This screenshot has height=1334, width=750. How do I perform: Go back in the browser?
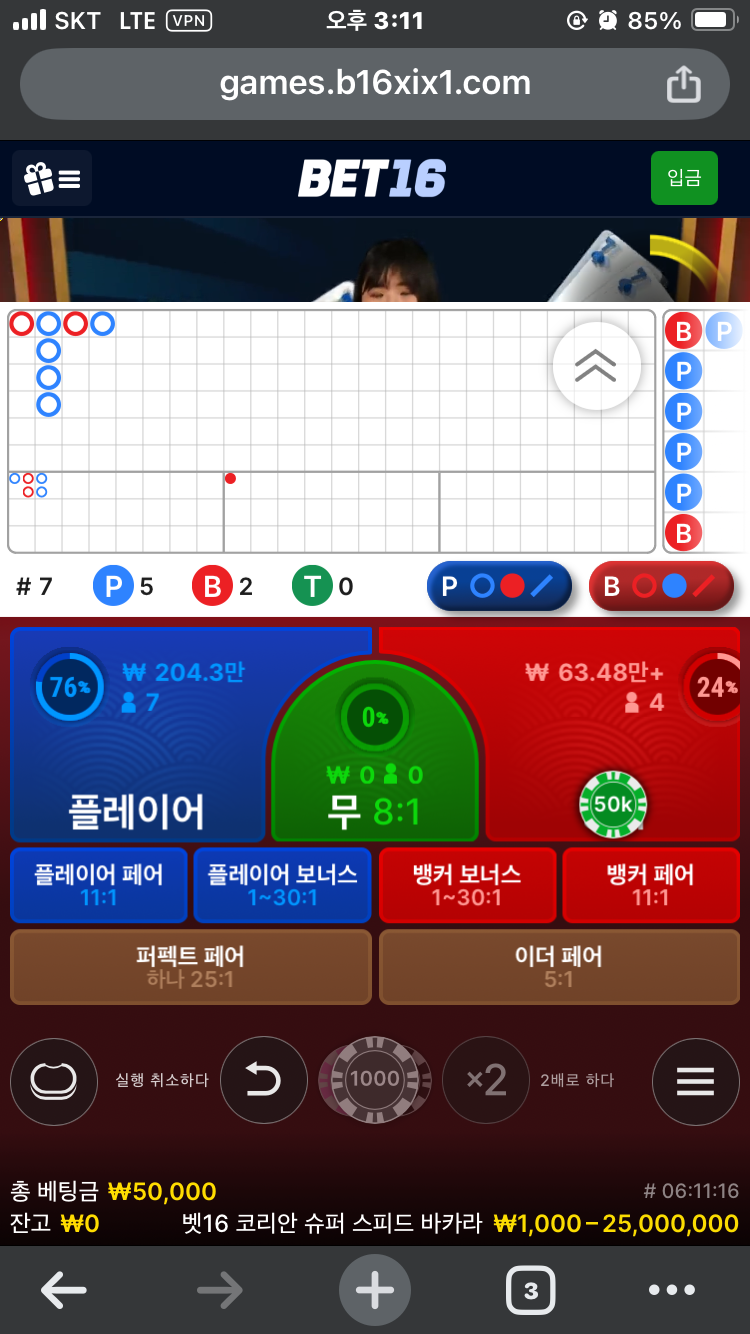tap(63, 1291)
